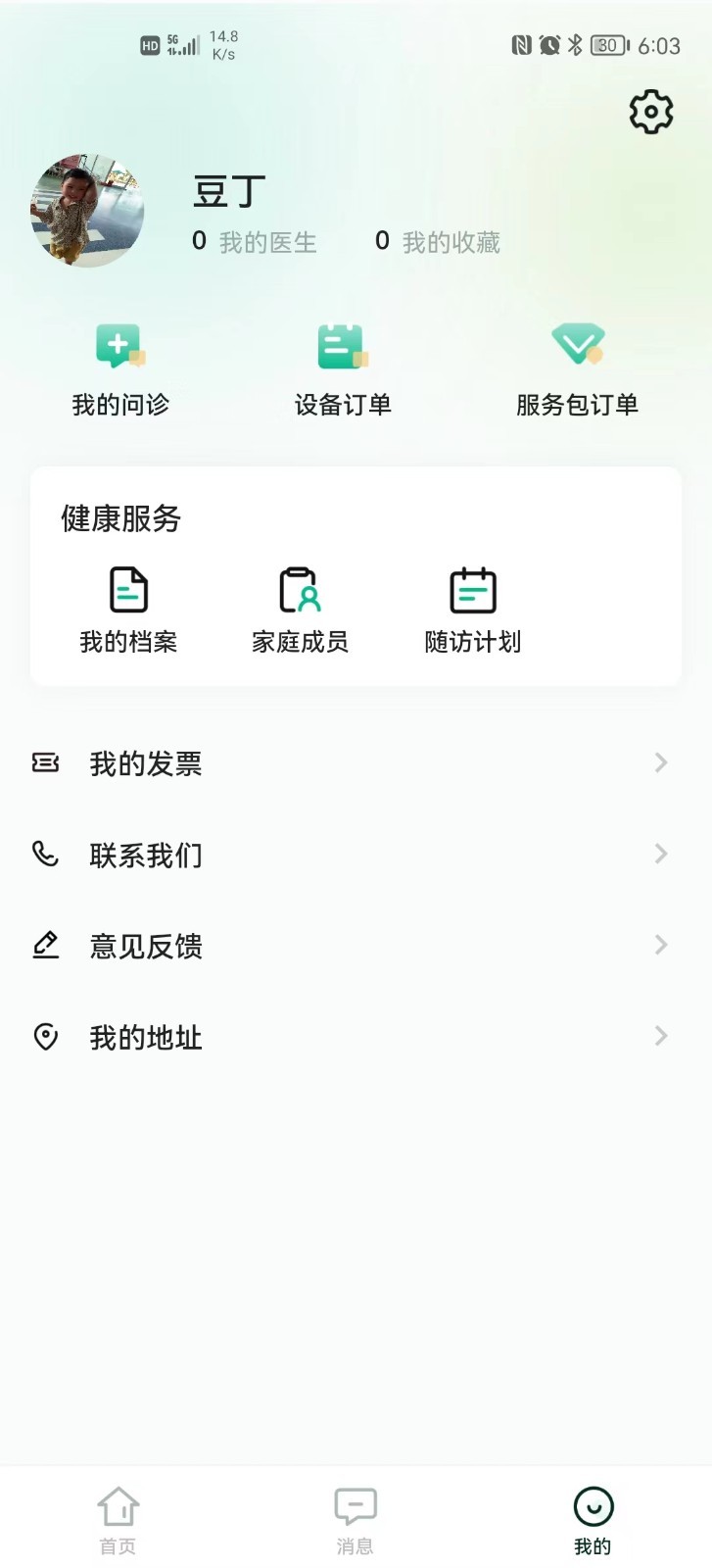Open 家庭成员 family members
Screen dimensions: 712x1568
pos(300,611)
